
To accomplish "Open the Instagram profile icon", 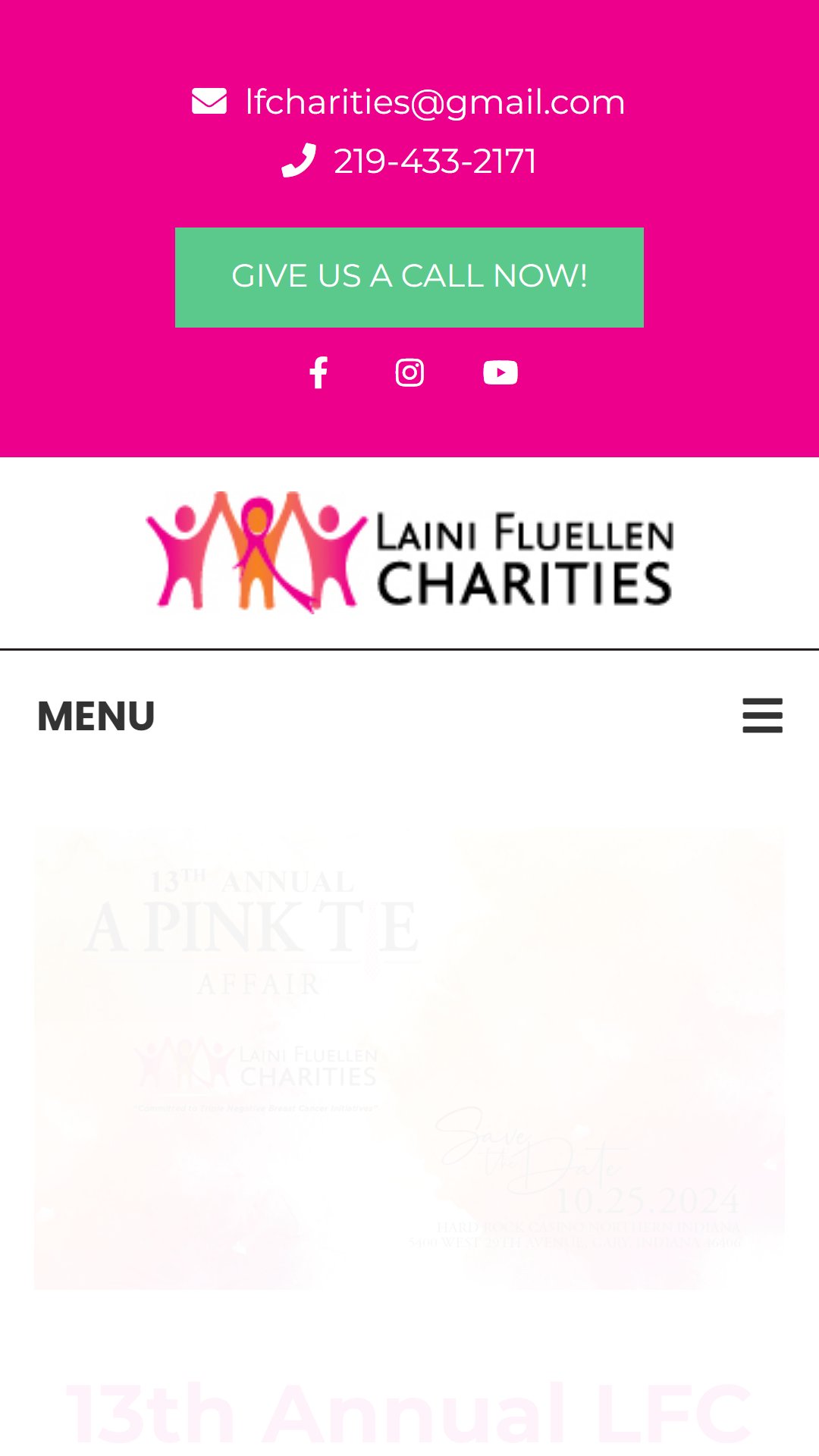I will (409, 372).
